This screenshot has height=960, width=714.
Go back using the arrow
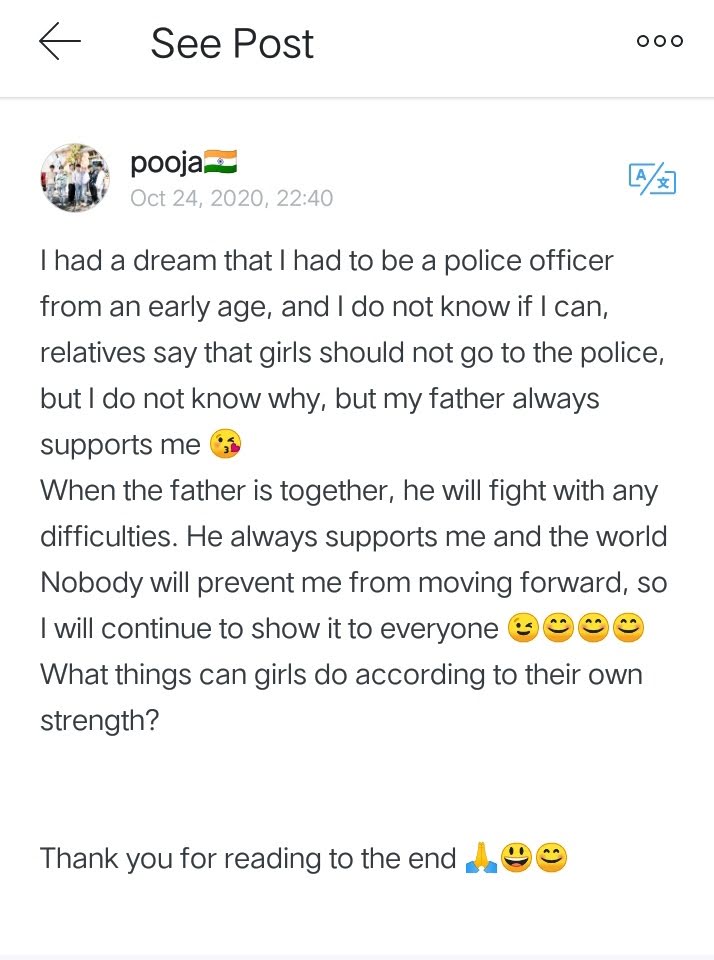[x=59, y=42]
